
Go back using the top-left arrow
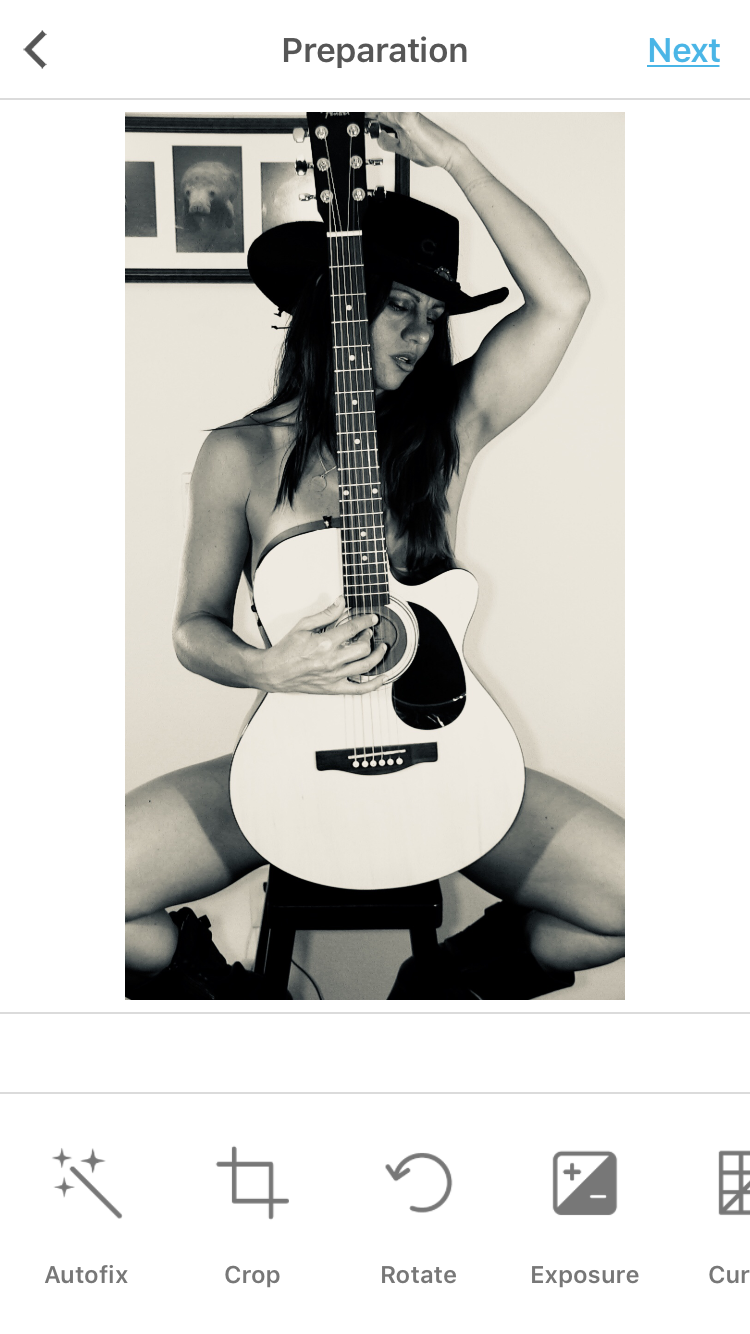[36, 50]
